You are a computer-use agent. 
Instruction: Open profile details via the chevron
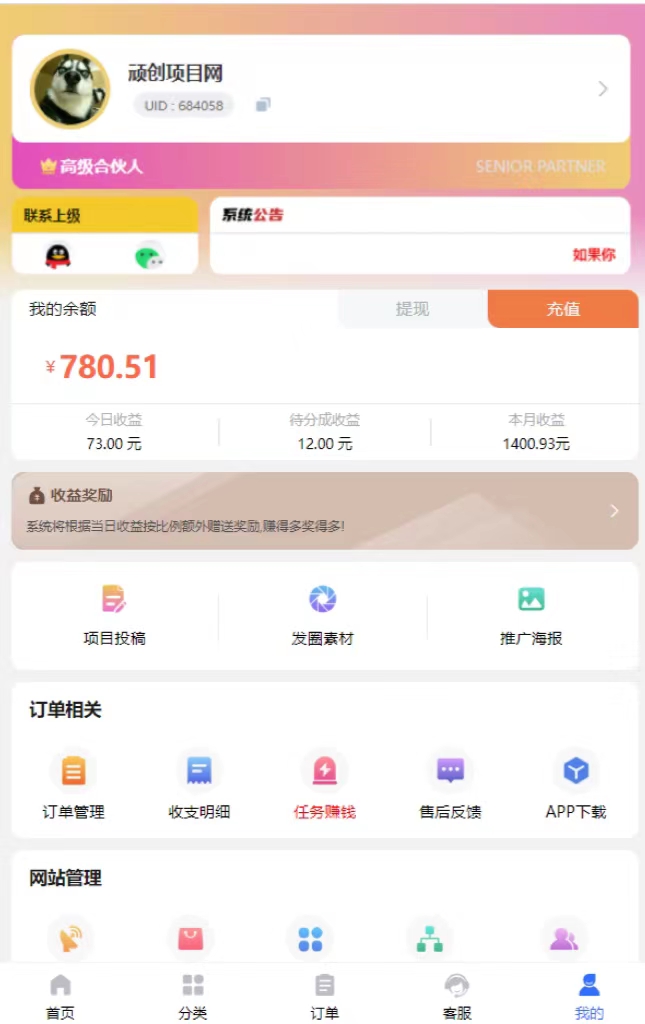[x=603, y=89]
